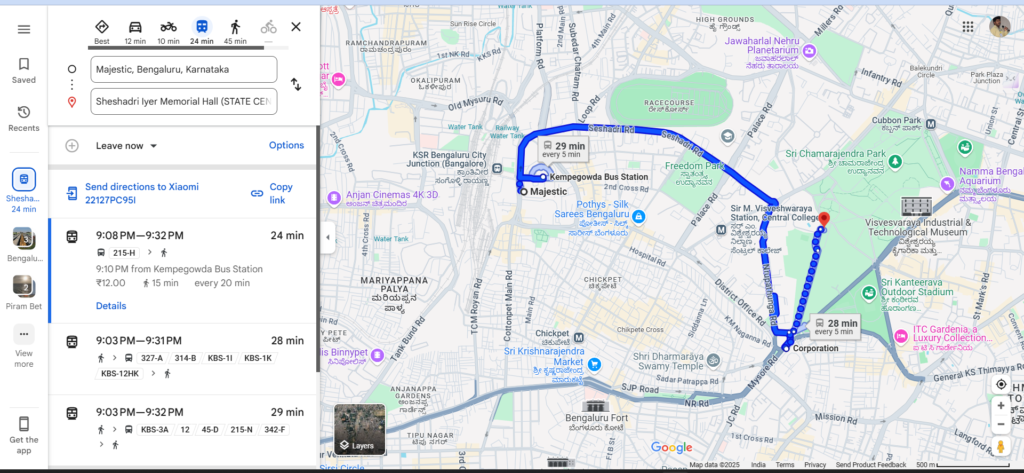Zoom in on the map
The image size is (1024, 473).
[1001, 406]
